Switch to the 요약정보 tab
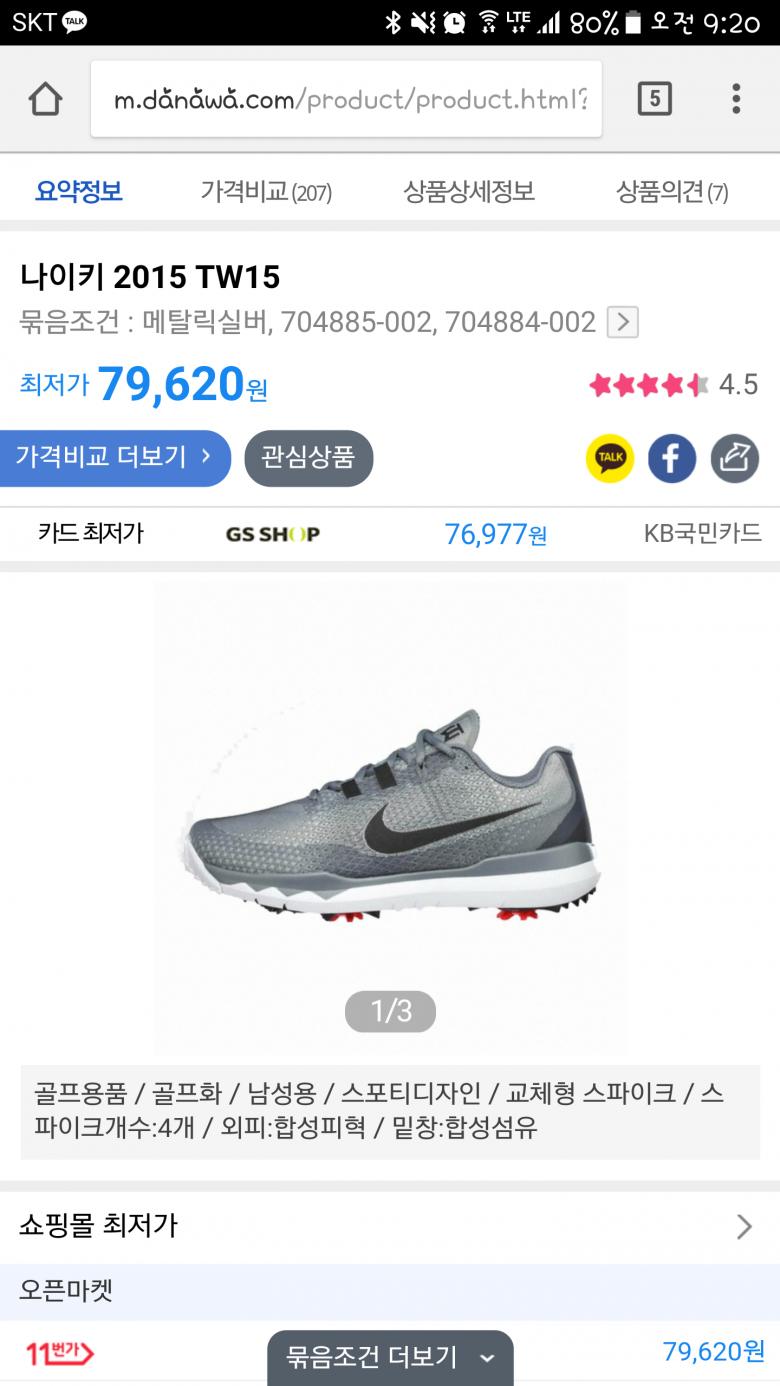The image size is (780, 1386). 79,191
